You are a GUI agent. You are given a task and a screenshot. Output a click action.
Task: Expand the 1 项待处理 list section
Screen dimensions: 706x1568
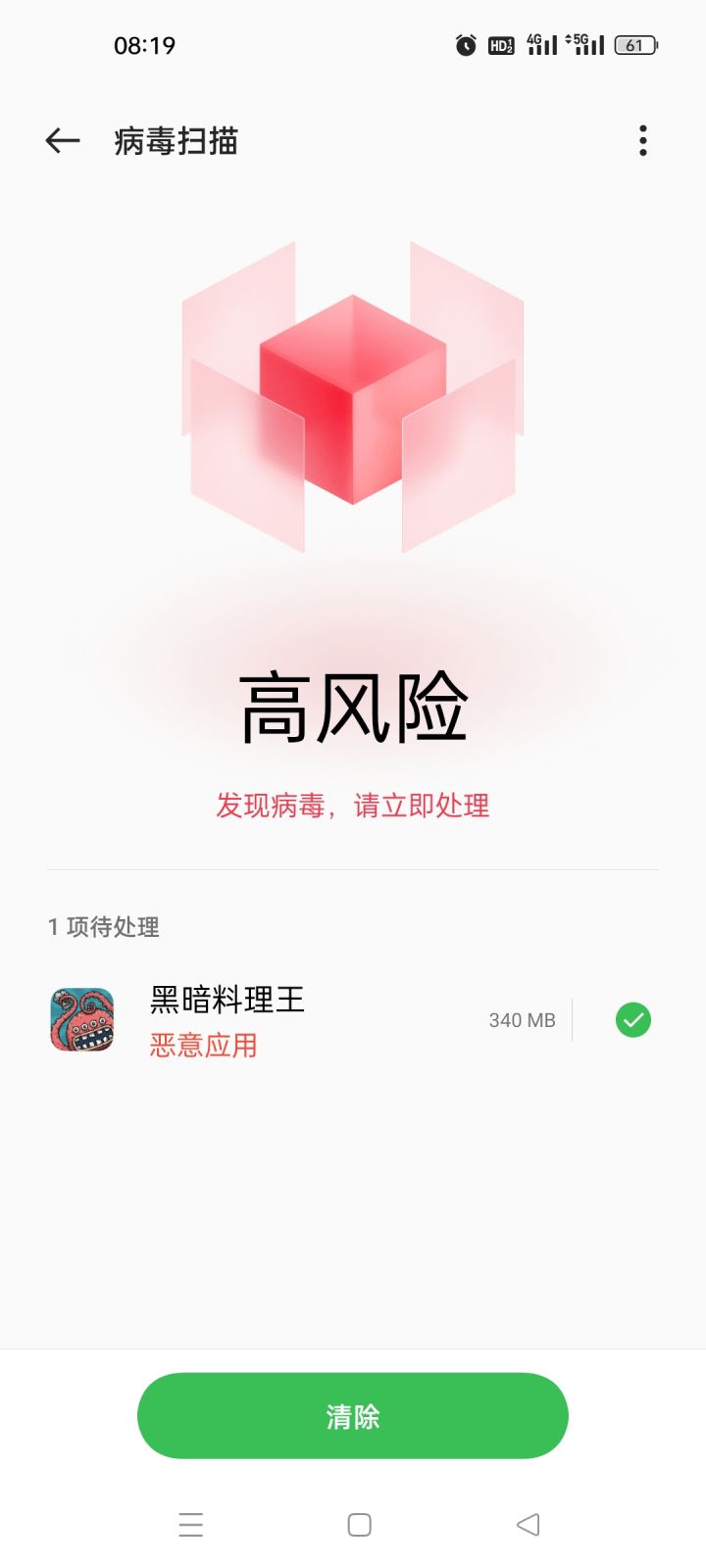click(103, 927)
